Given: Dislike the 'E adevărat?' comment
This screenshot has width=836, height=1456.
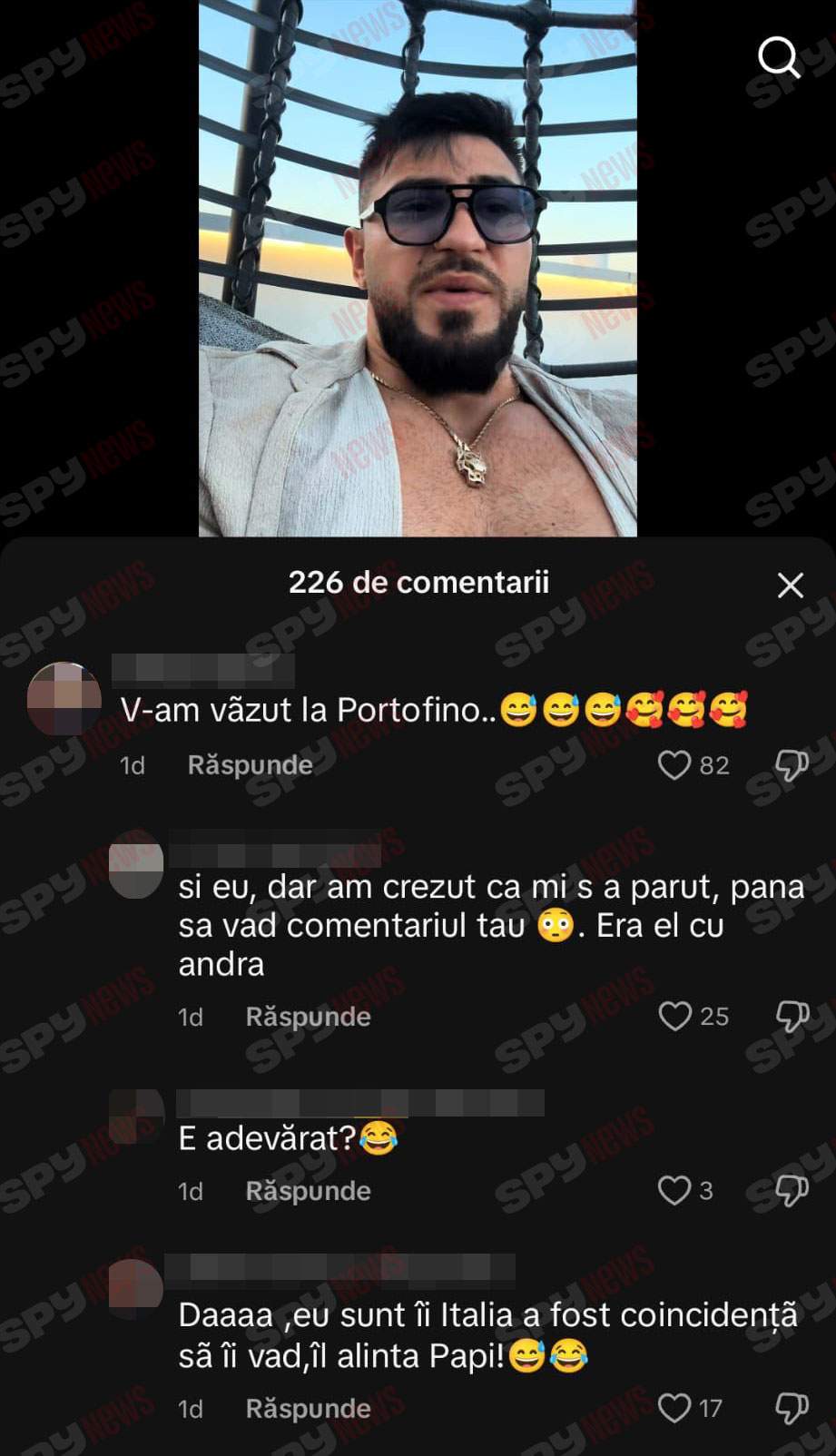Looking at the screenshot, I should (792, 1190).
